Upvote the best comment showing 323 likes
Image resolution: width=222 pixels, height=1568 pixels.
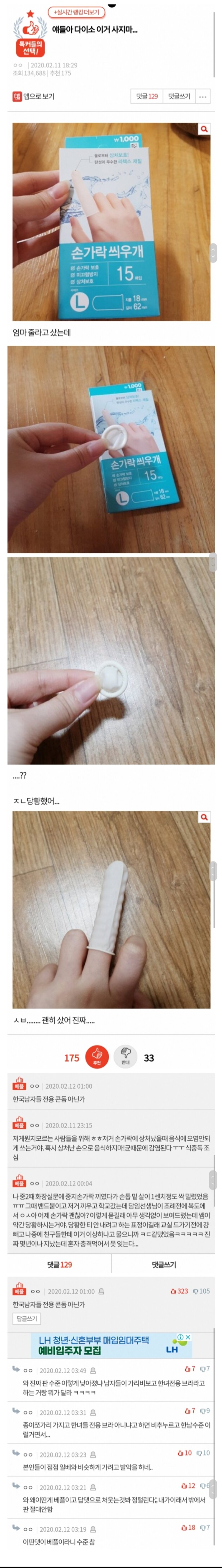[x=180, y=1291]
